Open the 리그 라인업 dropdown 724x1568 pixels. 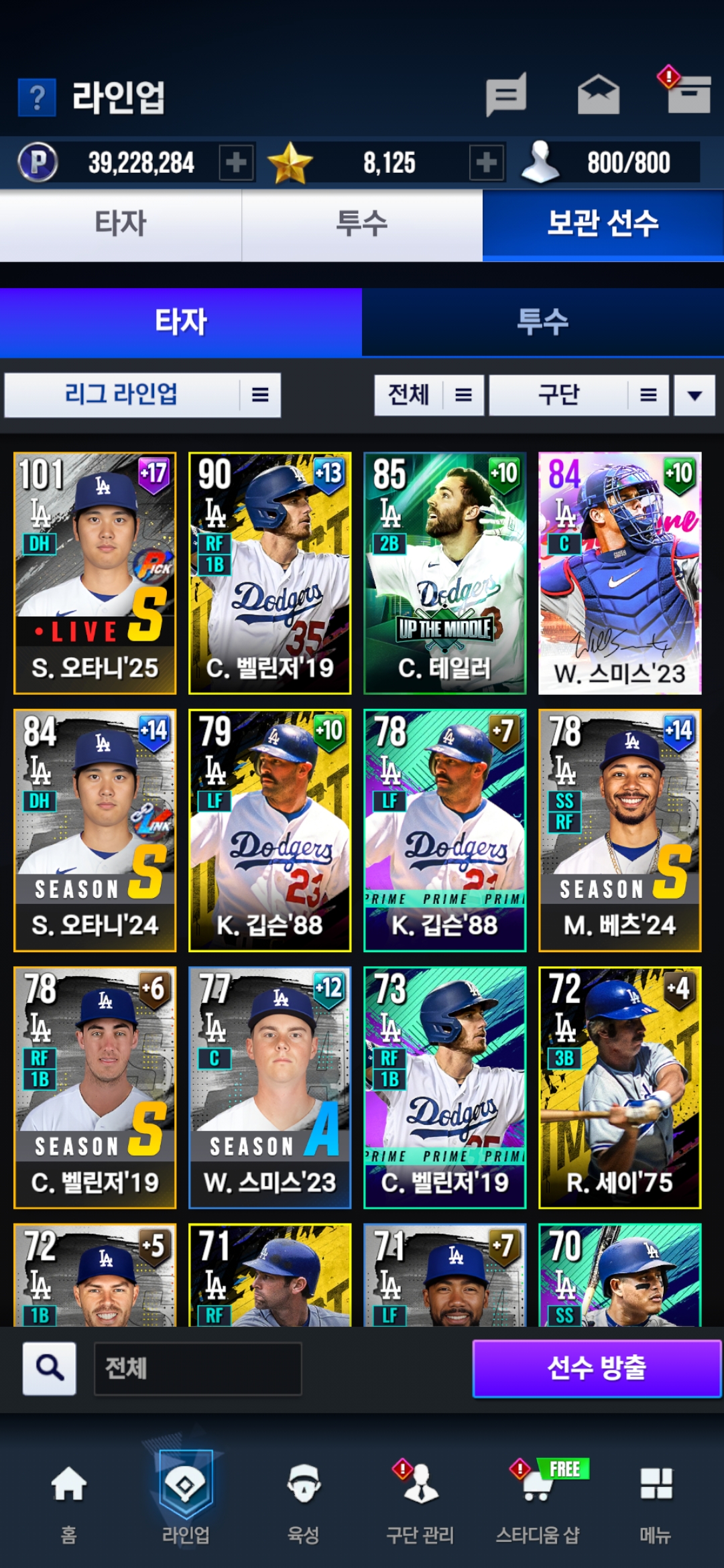point(143,395)
